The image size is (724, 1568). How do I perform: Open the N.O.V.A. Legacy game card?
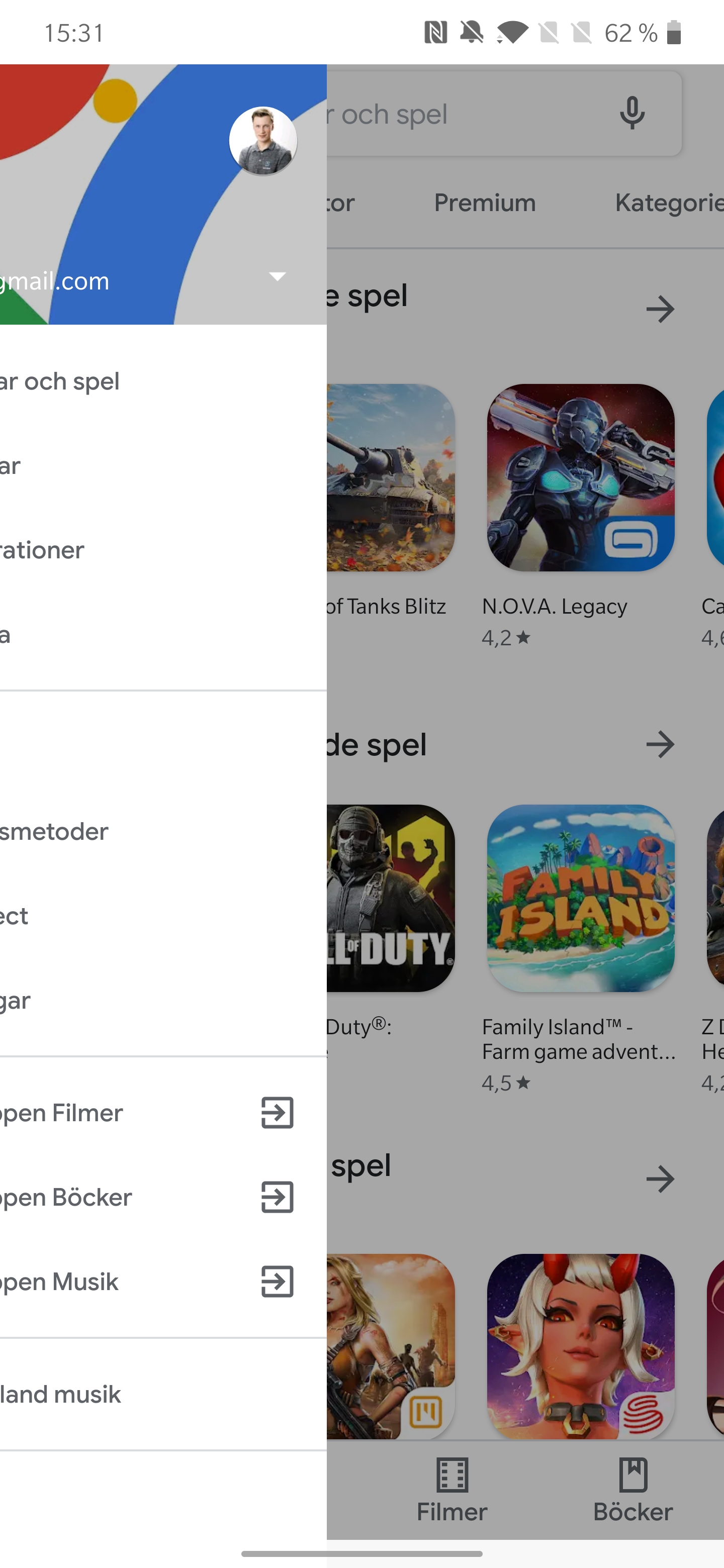point(580,478)
